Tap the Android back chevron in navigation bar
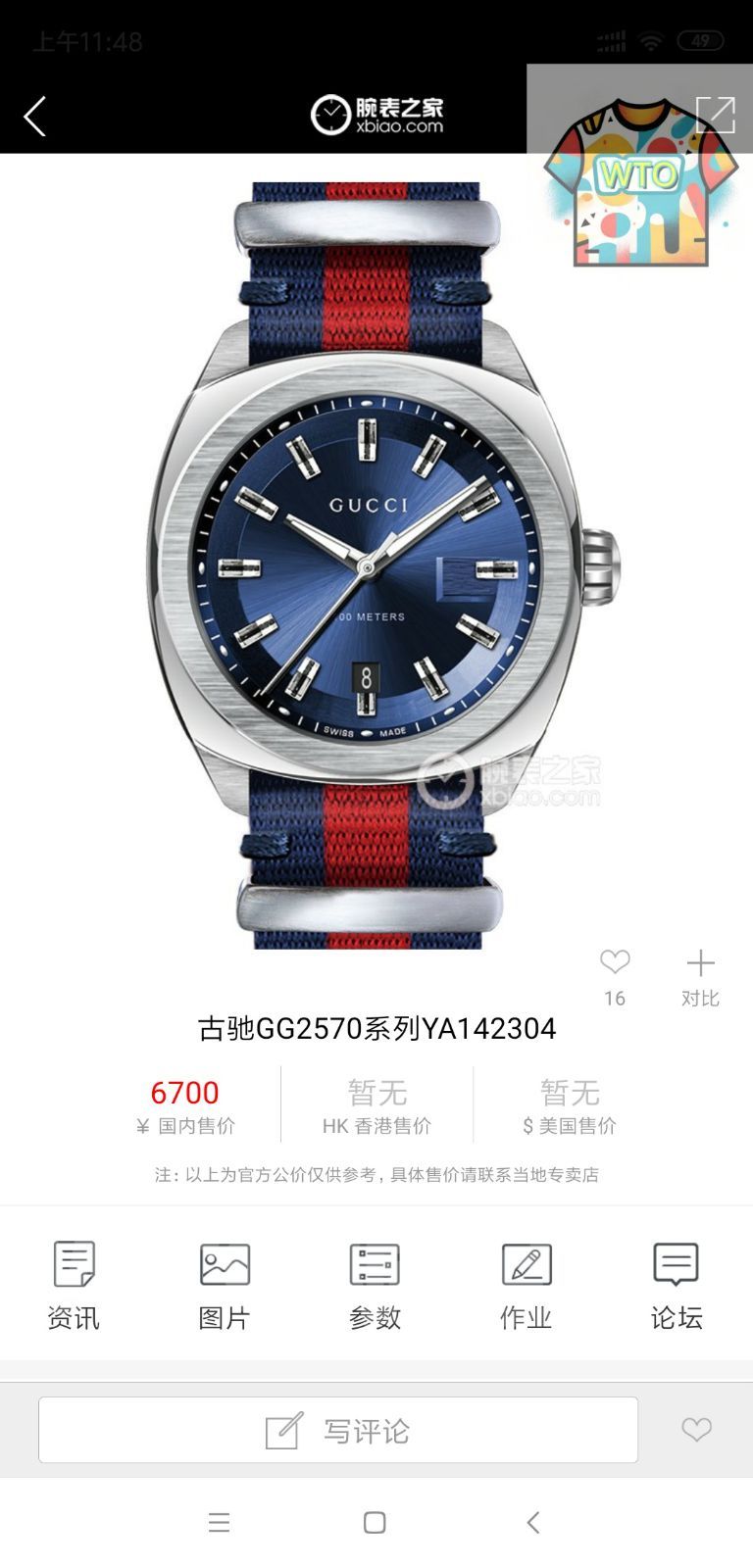Image resolution: width=753 pixels, height=1568 pixels. [532, 1523]
